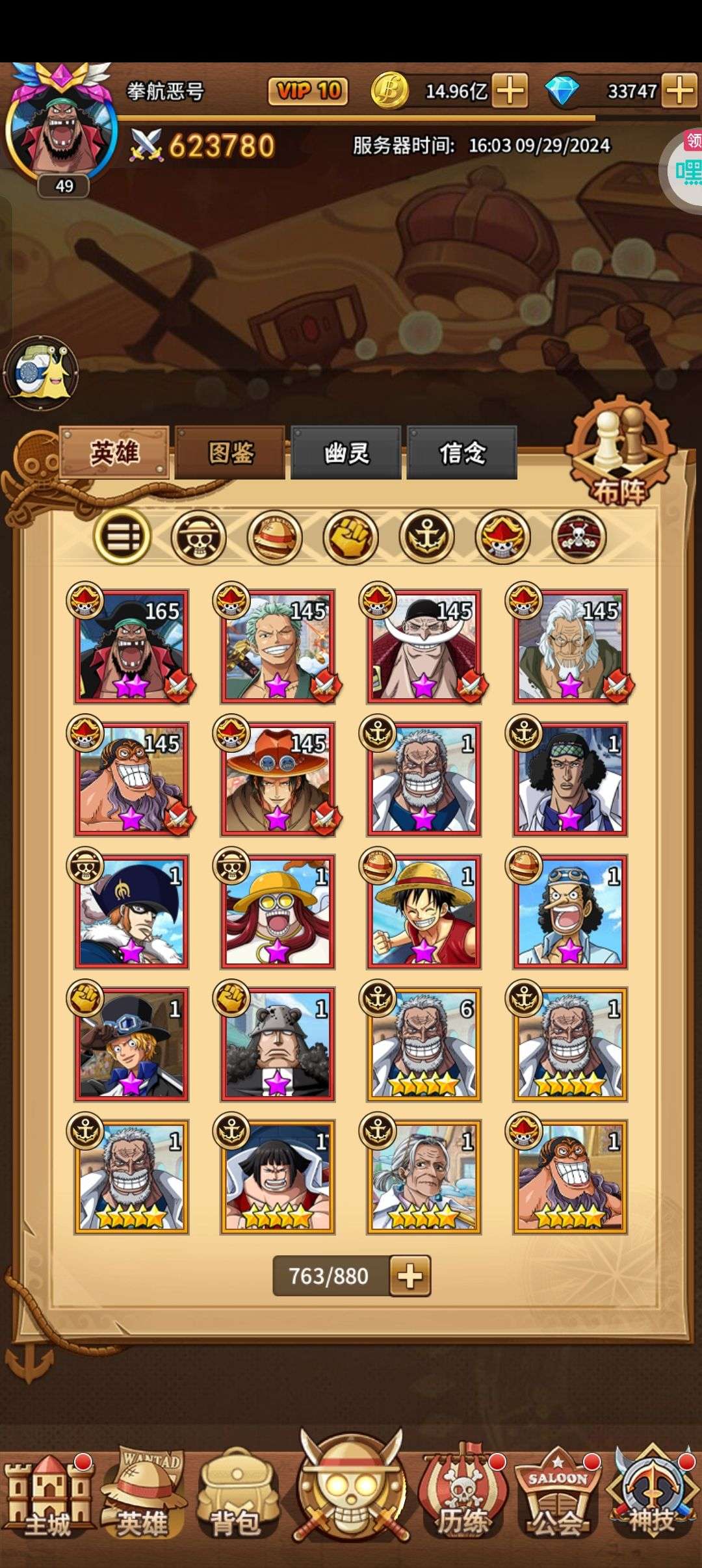
Task: Switch to the 幽灵 tab
Action: (346, 453)
